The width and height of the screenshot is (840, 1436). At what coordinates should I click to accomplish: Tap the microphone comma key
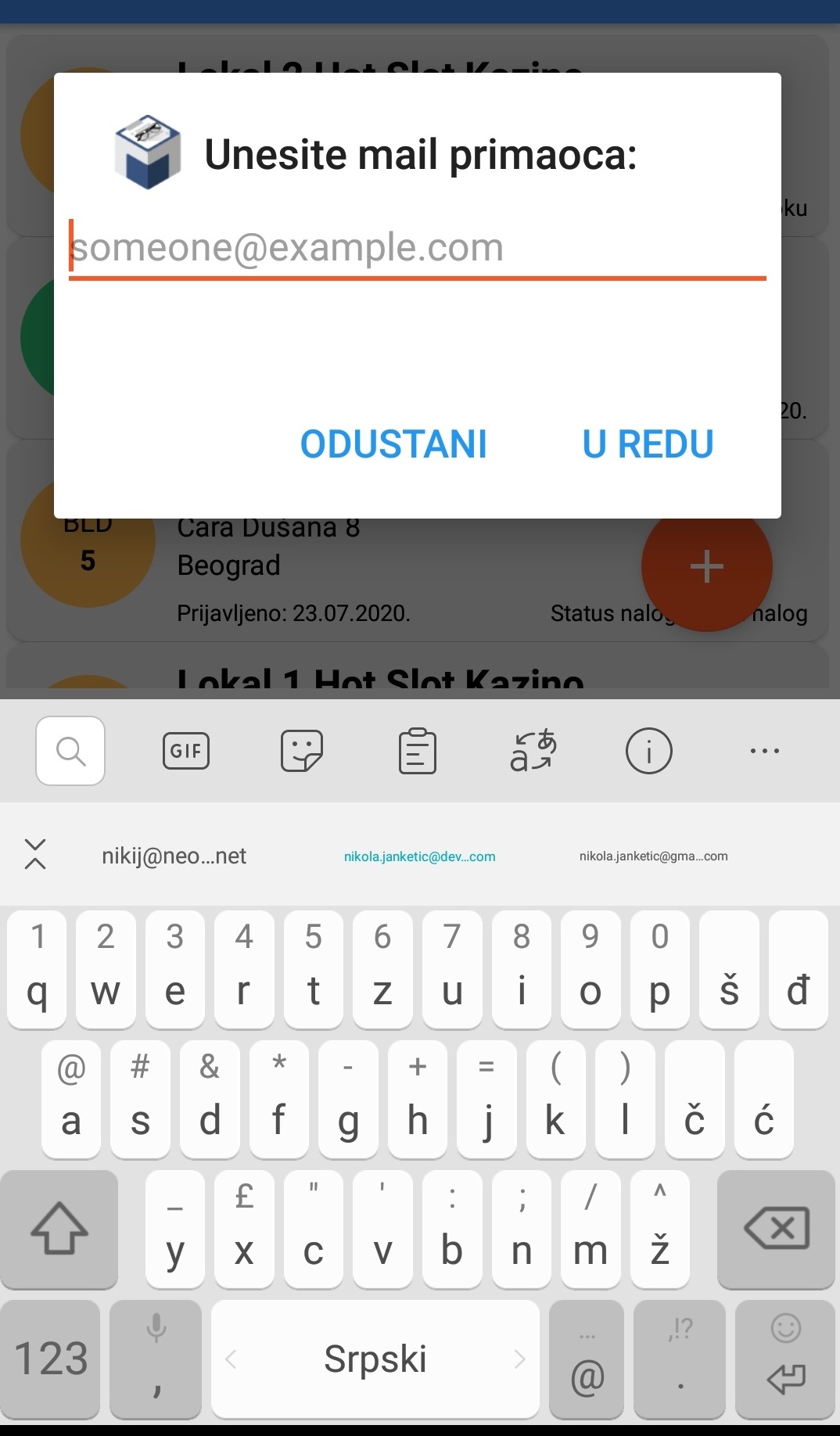click(x=156, y=1359)
